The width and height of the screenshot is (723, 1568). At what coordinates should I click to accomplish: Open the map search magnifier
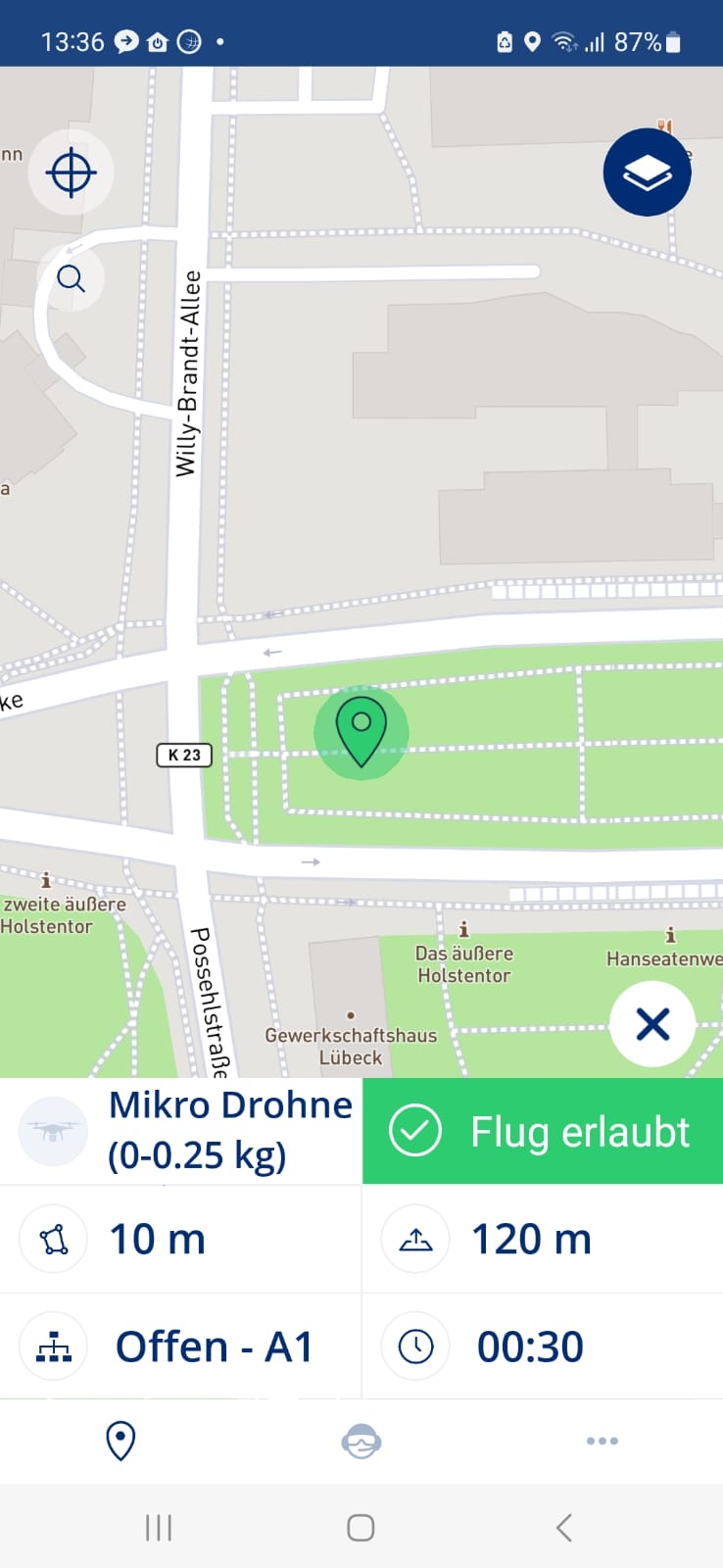tap(71, 279)
